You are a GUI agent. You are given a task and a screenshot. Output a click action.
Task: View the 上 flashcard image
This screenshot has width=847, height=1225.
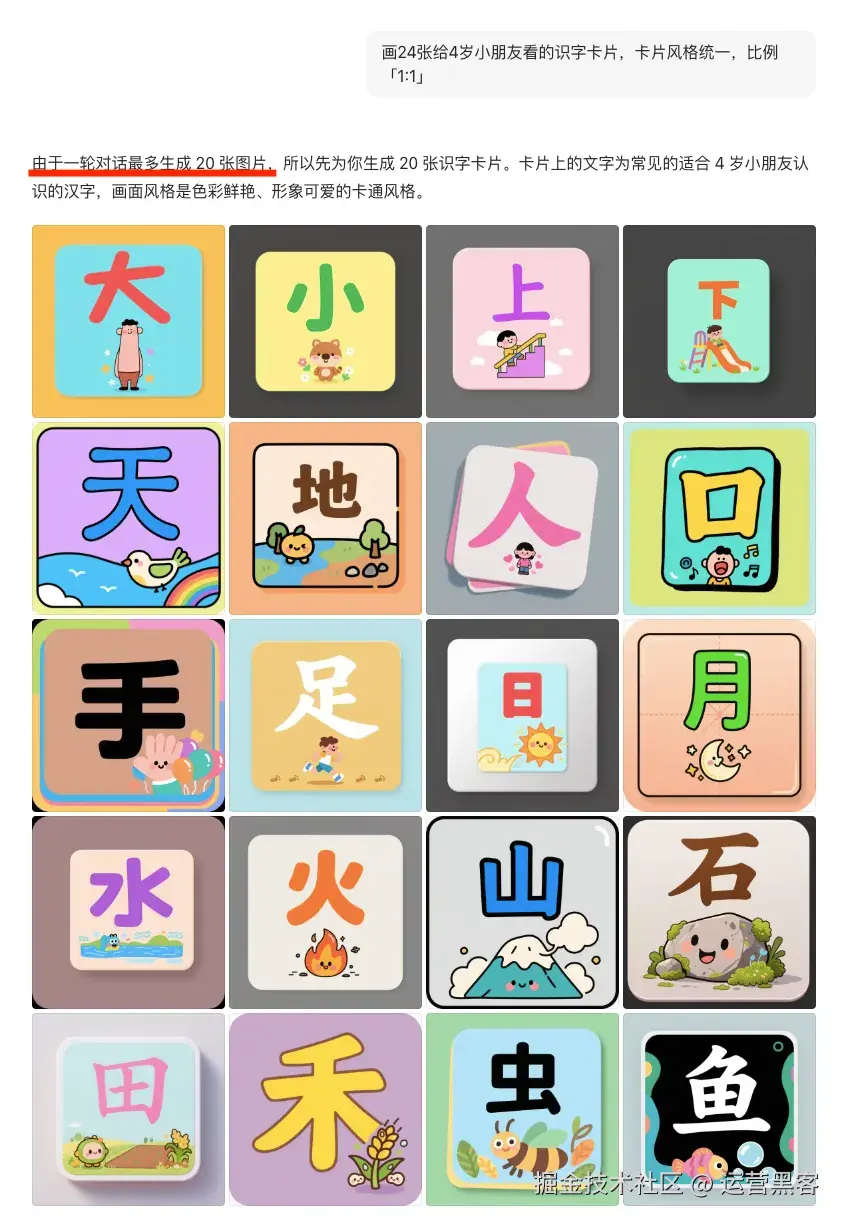click(x=522, y=321)
